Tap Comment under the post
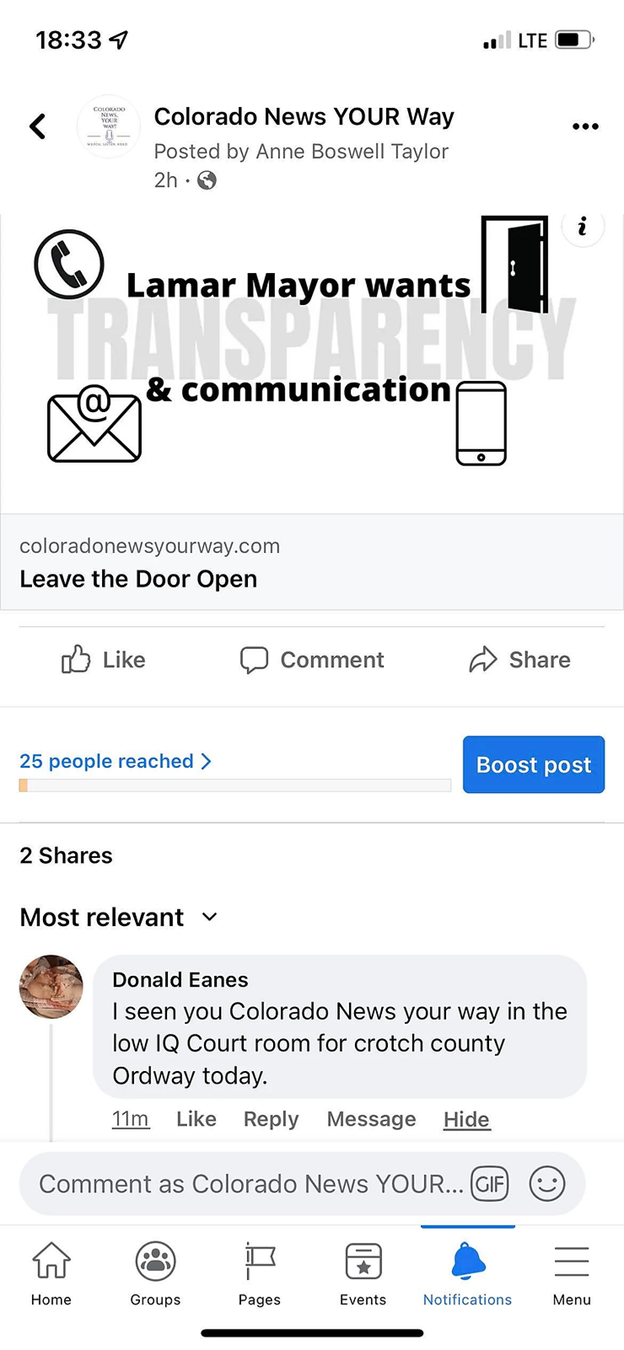This screenshot has width=624, height=1350. point(312,660)
